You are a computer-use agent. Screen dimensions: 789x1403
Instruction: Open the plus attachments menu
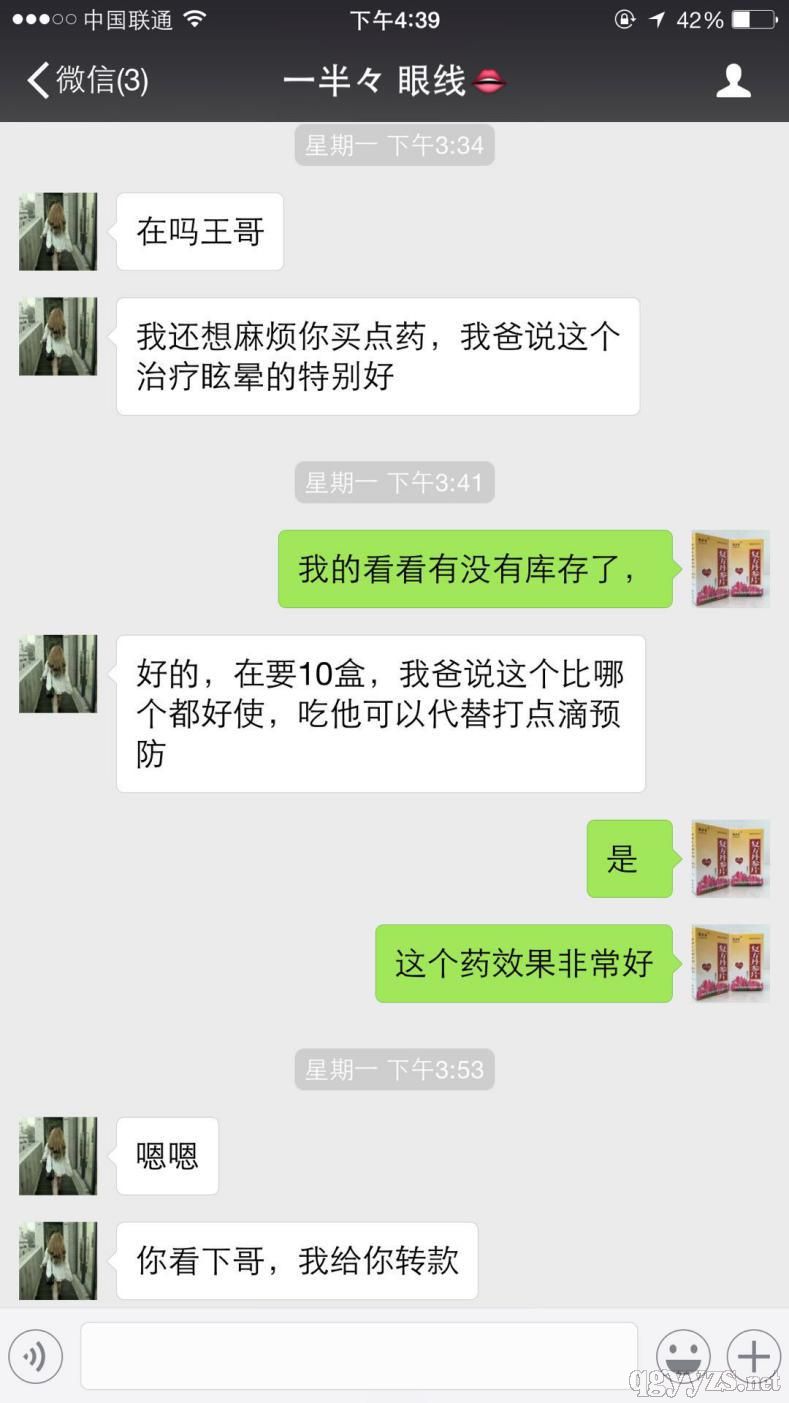[x=753, y=1356]
